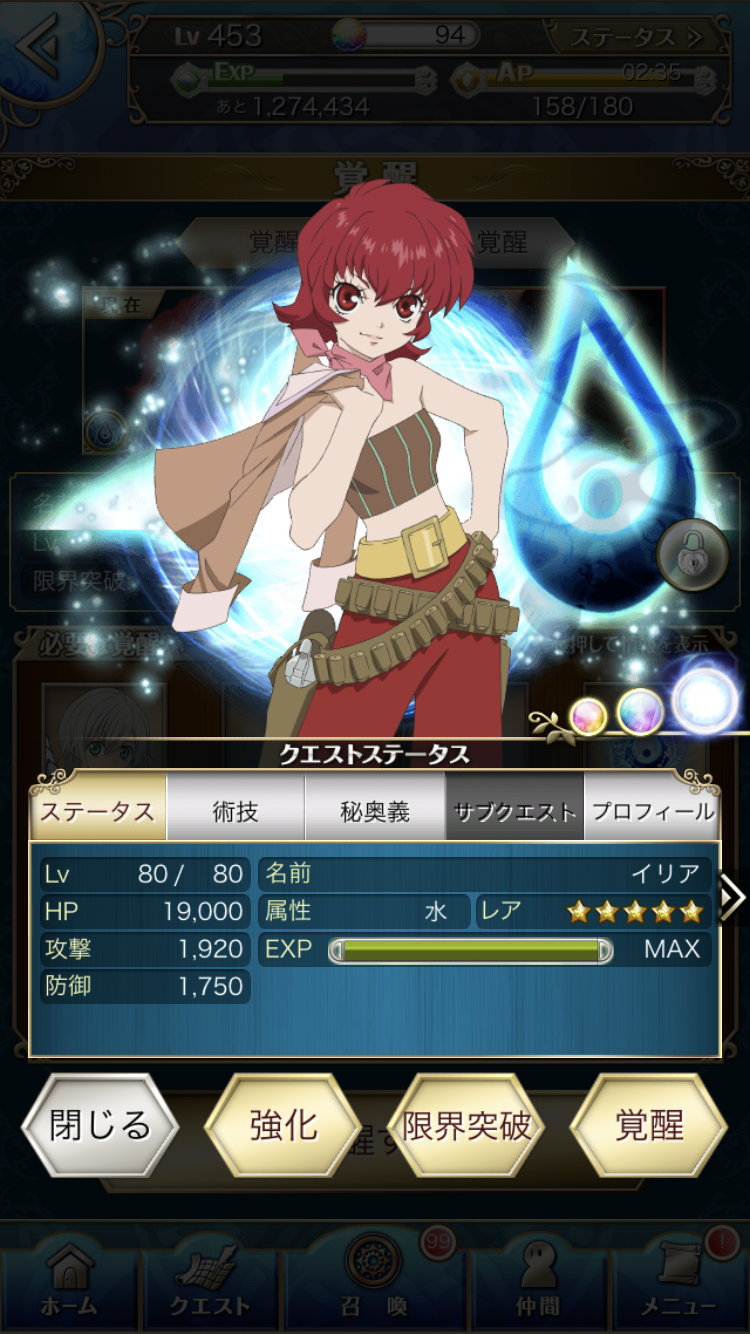Open the メニュー in the bottom bar

pos(678,1278)
